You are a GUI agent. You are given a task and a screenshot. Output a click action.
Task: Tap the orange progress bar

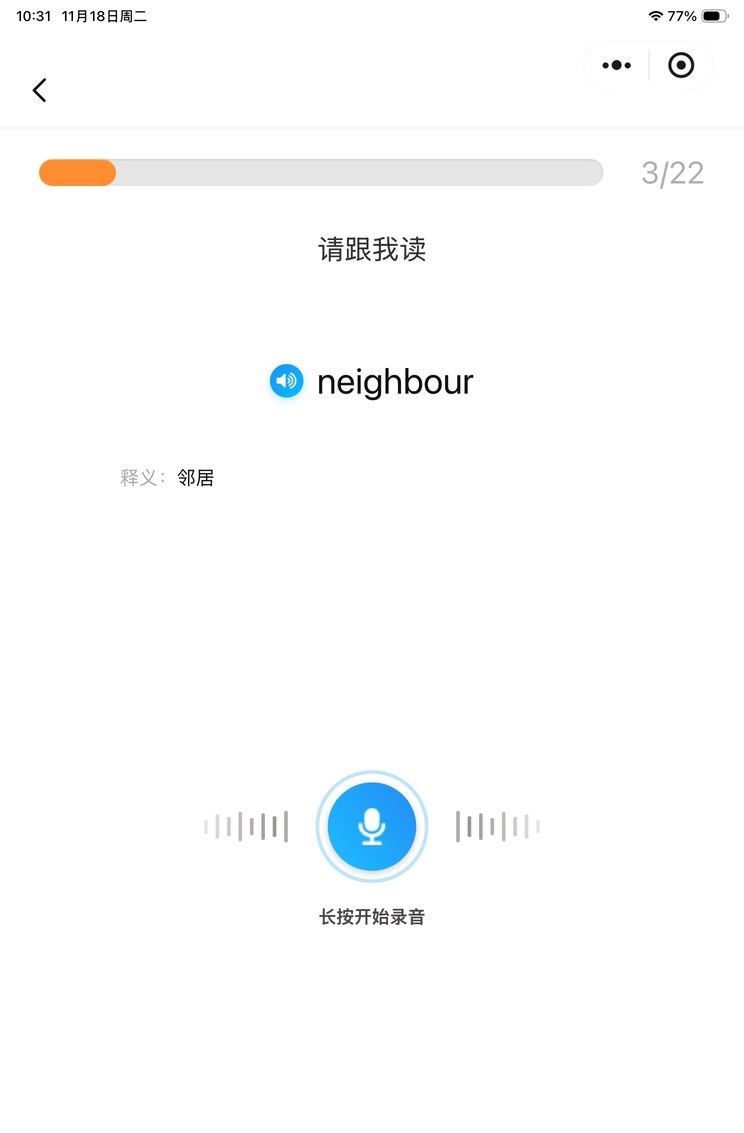(x=77, y=172)
